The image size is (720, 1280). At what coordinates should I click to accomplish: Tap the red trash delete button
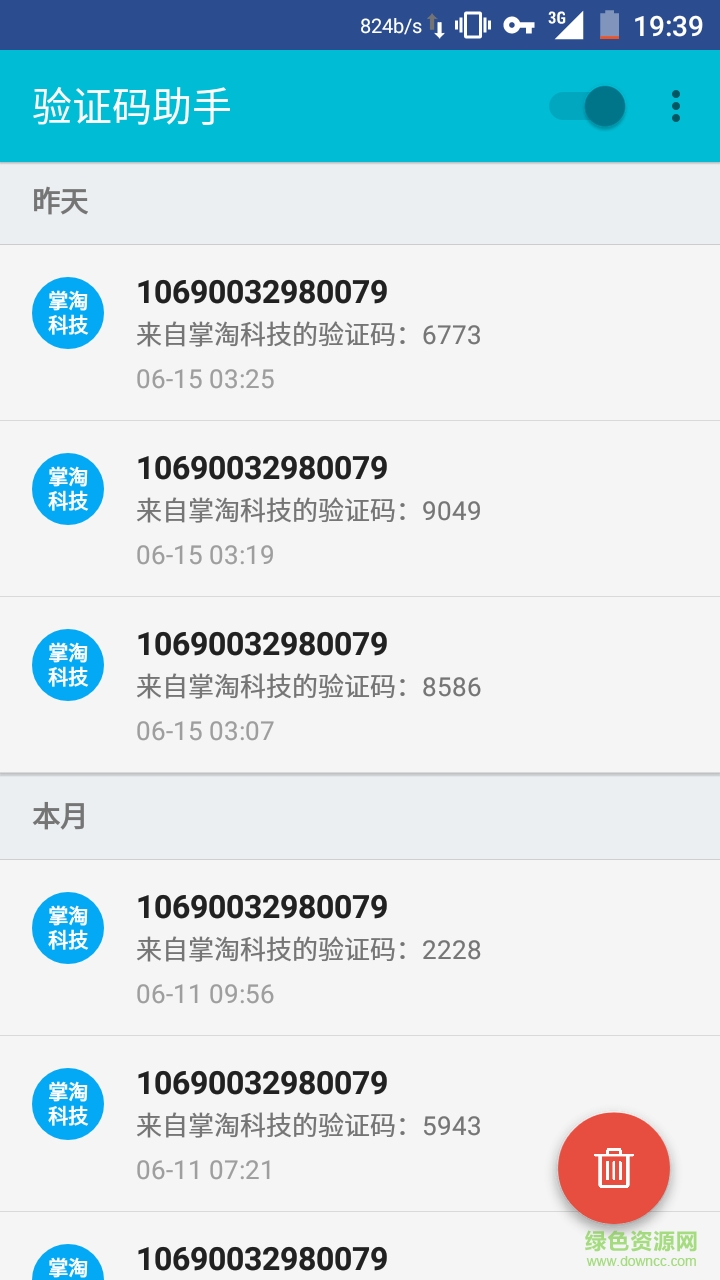[613, 1167]
